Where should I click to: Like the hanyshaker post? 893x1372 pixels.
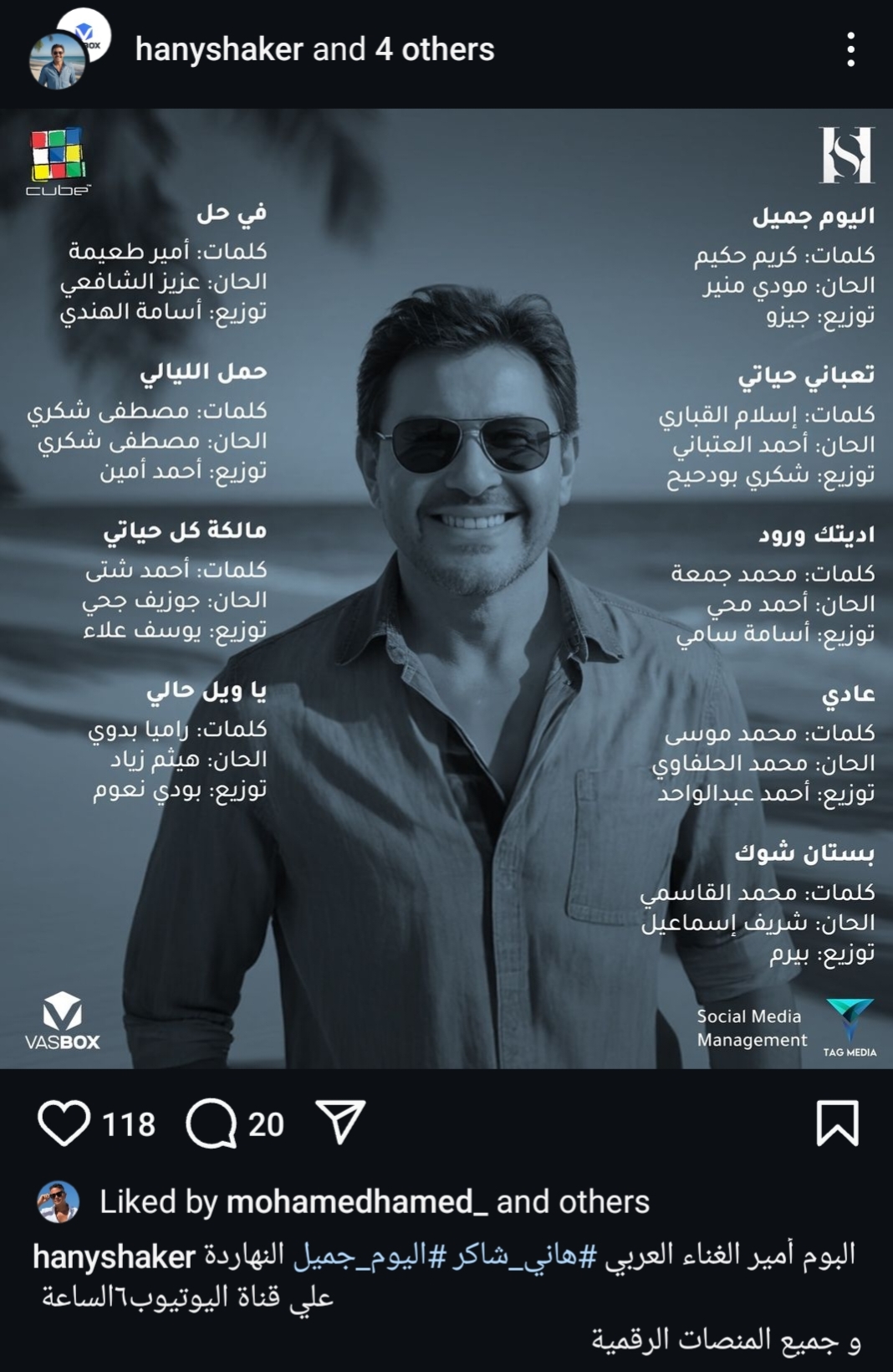coord(64,1123)
